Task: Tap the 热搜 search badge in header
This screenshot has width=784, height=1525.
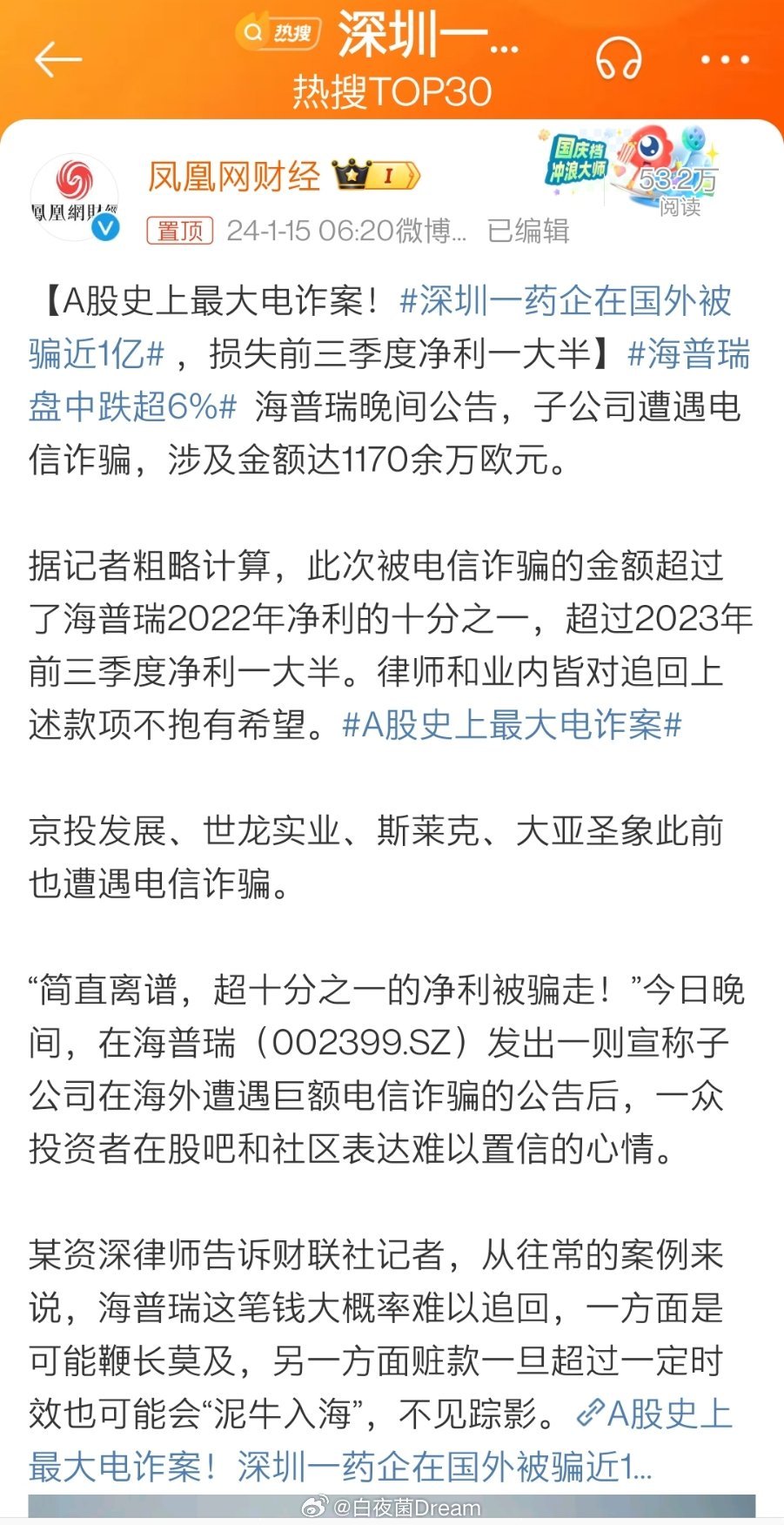Action: pos(278,33)
